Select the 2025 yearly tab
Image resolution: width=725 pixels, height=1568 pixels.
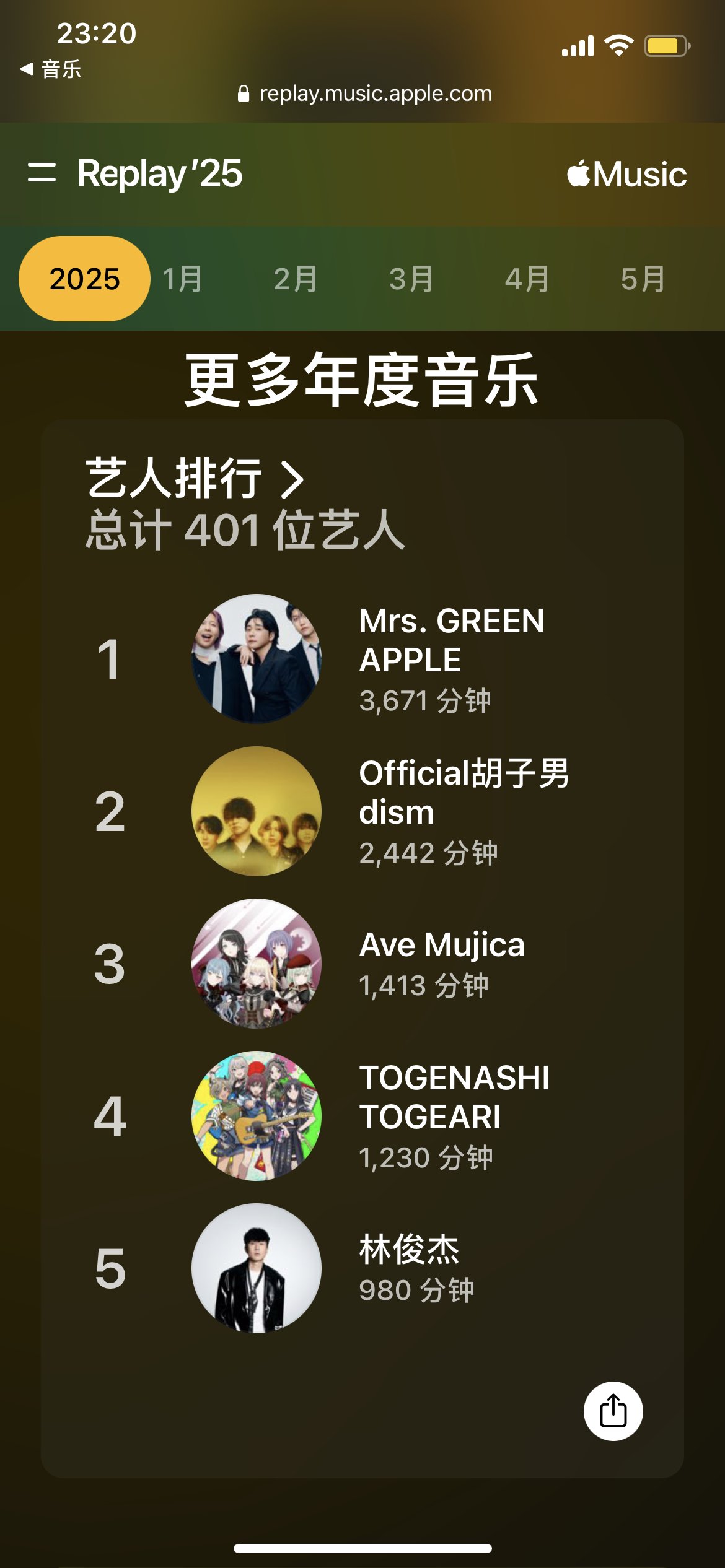[84, 279]
